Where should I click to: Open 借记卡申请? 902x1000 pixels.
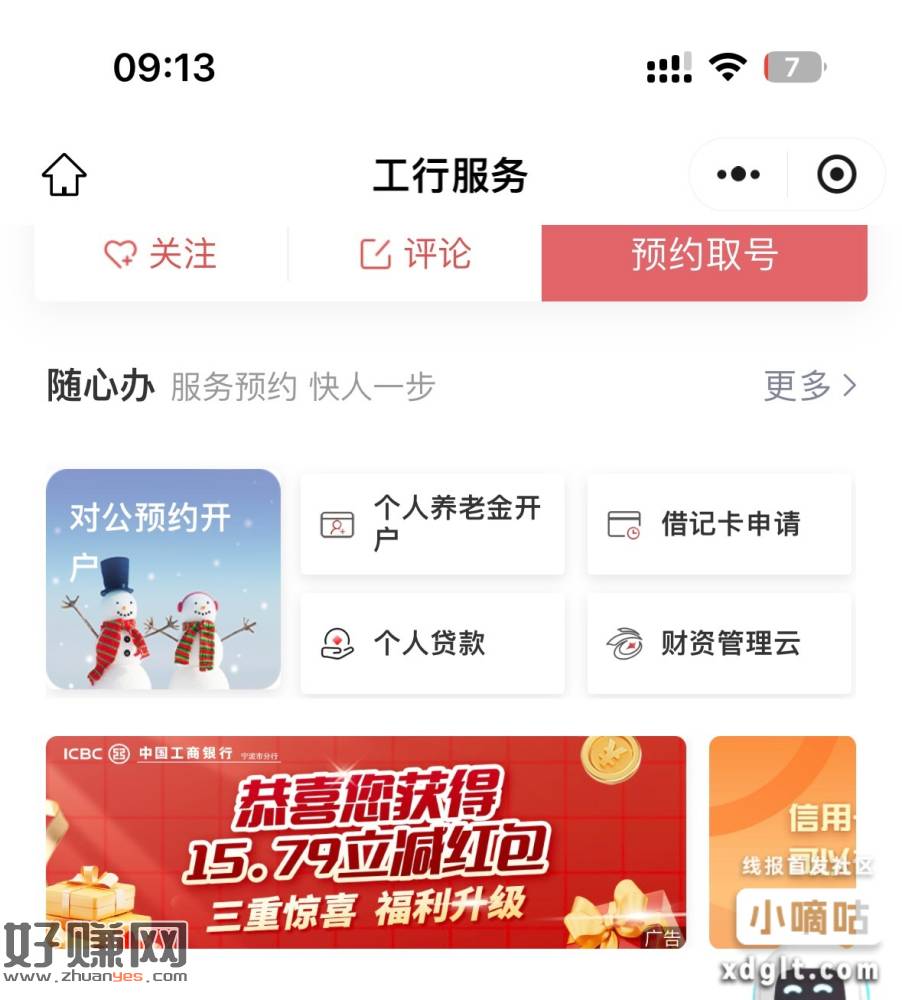[x=719, y=524]
